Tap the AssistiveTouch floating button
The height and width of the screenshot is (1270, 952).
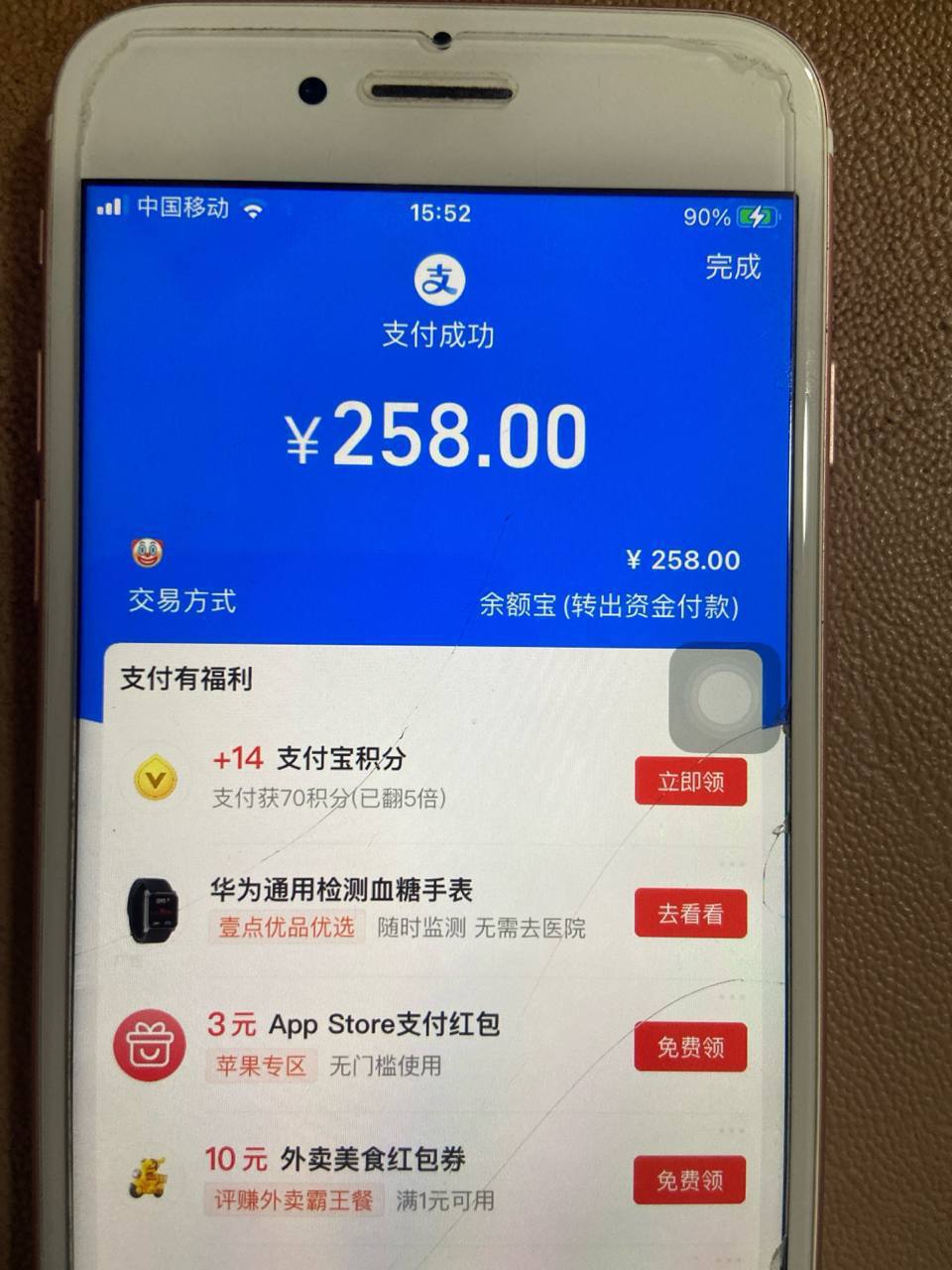click(725, 698)
